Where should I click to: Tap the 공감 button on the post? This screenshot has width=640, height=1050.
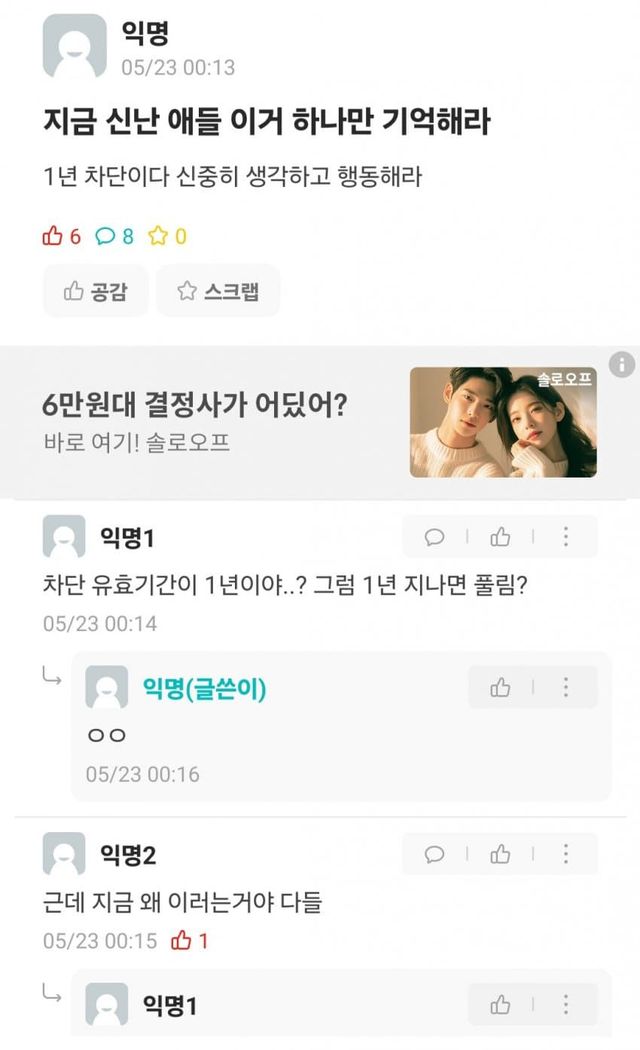96,291
